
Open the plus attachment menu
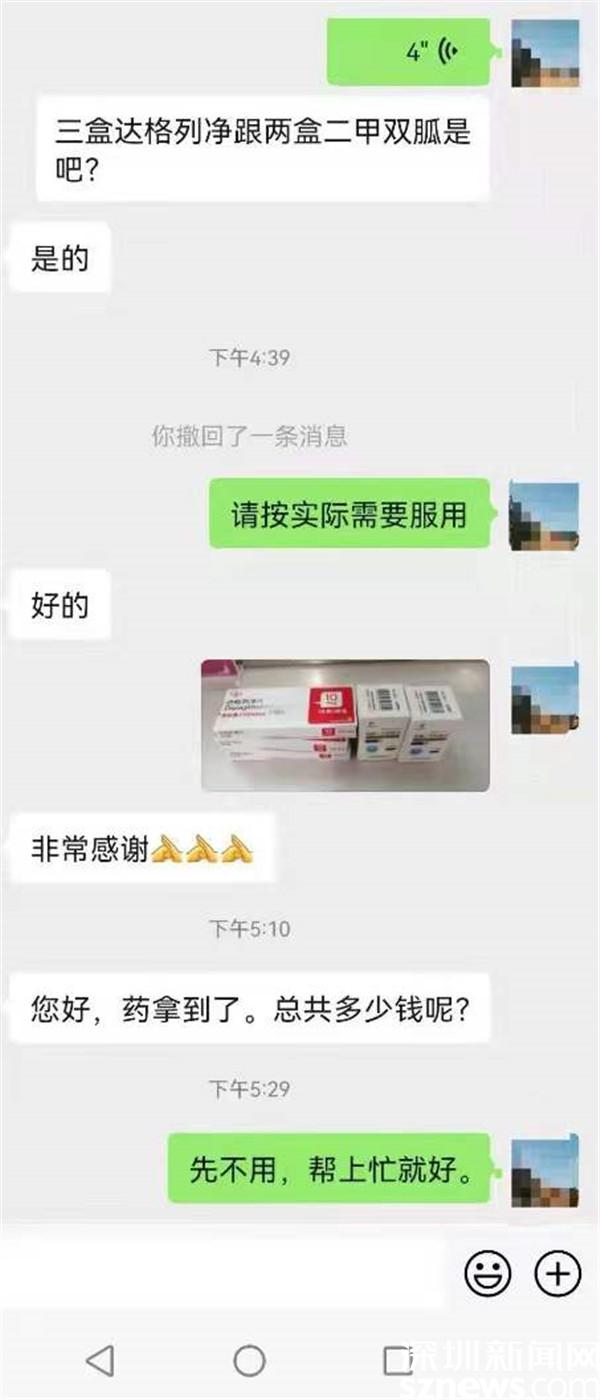pos(558,1273)
